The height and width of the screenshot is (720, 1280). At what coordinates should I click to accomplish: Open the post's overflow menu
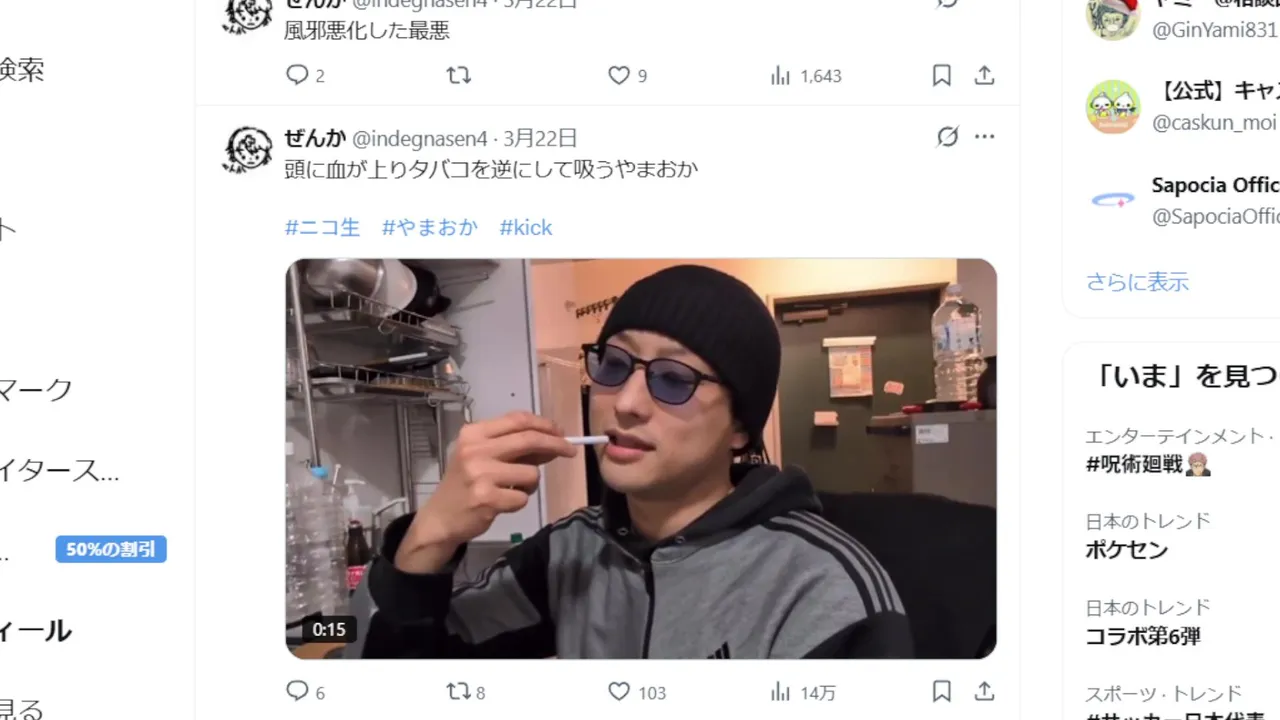985,137
